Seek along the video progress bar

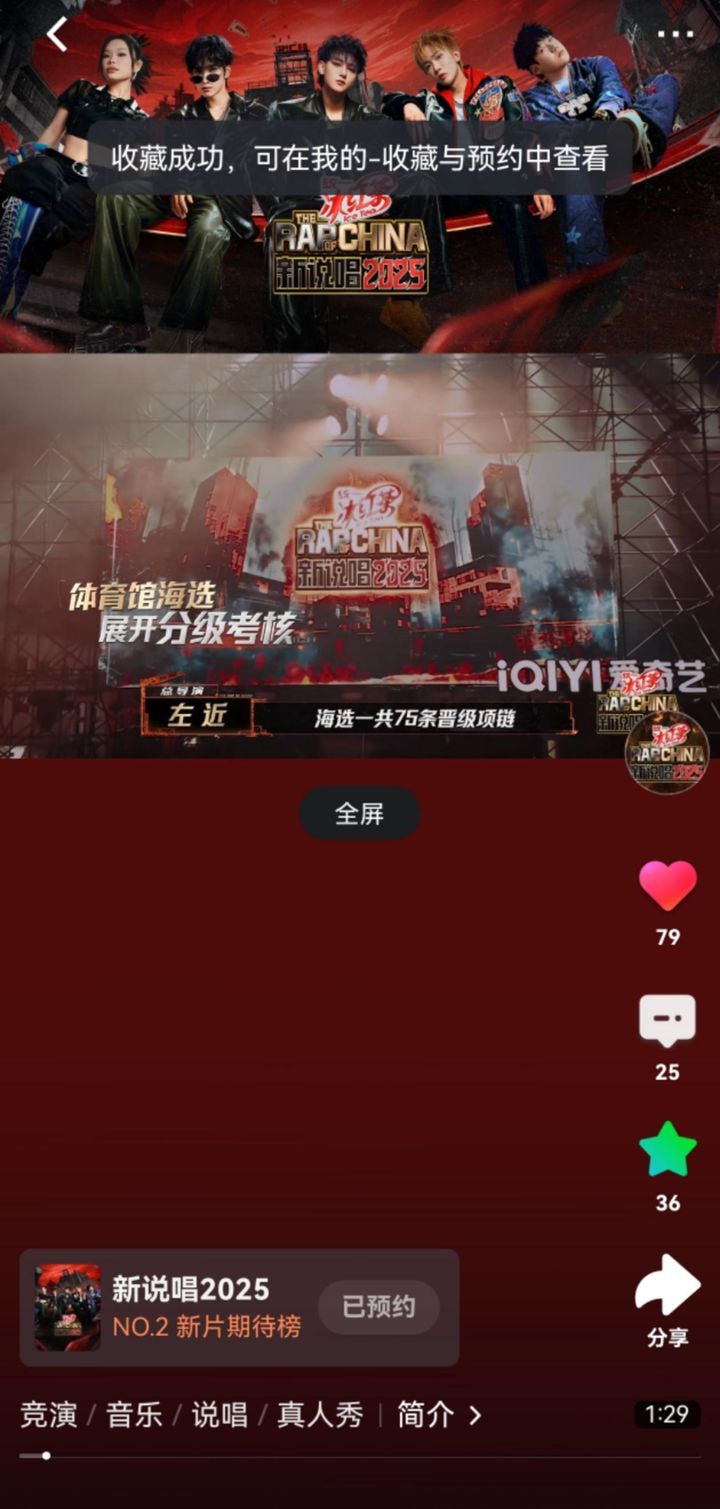coord(360,1456)
